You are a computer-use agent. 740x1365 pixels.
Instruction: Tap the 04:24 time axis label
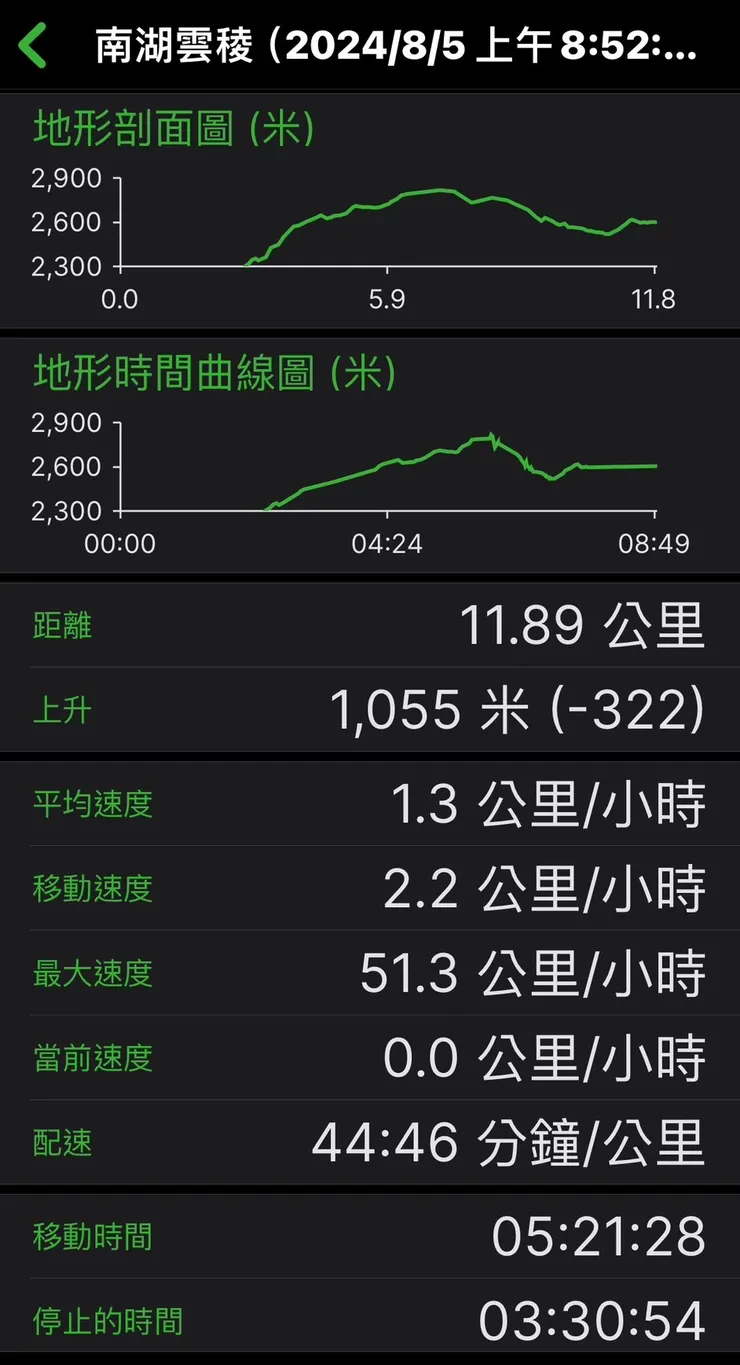coord(389,544)
